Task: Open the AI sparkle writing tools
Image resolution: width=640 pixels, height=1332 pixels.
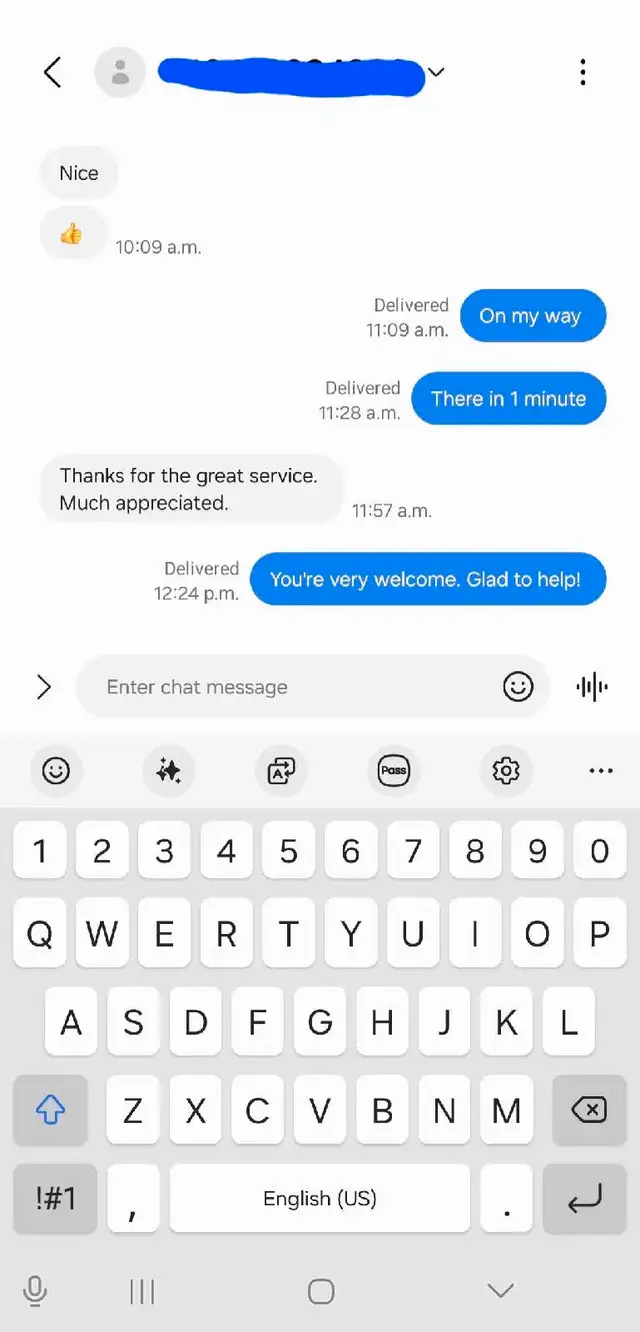Action: point(169,770)
